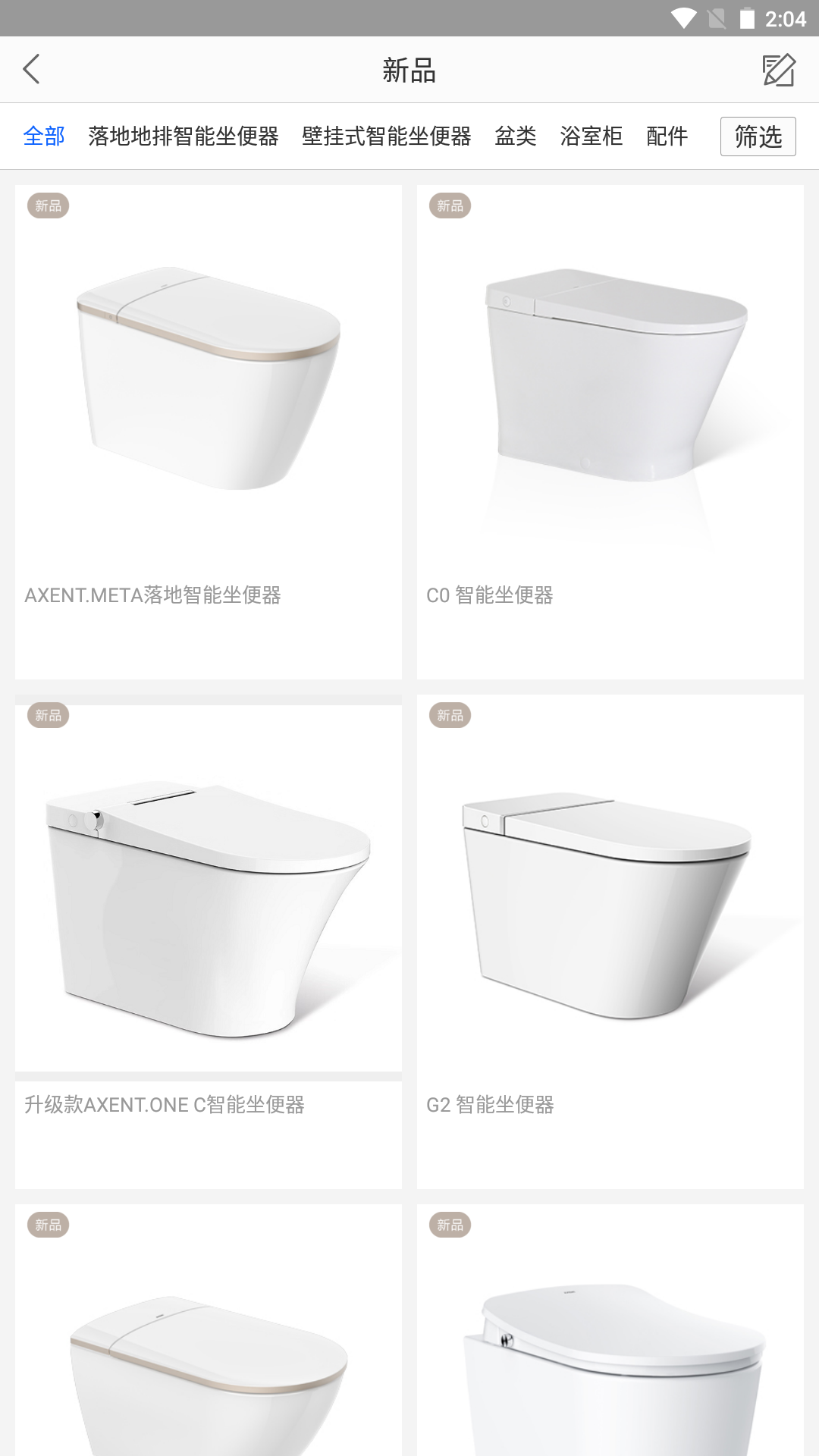
Task: Select the G2 智能坐便器 product card
Action: click(610, 940)
